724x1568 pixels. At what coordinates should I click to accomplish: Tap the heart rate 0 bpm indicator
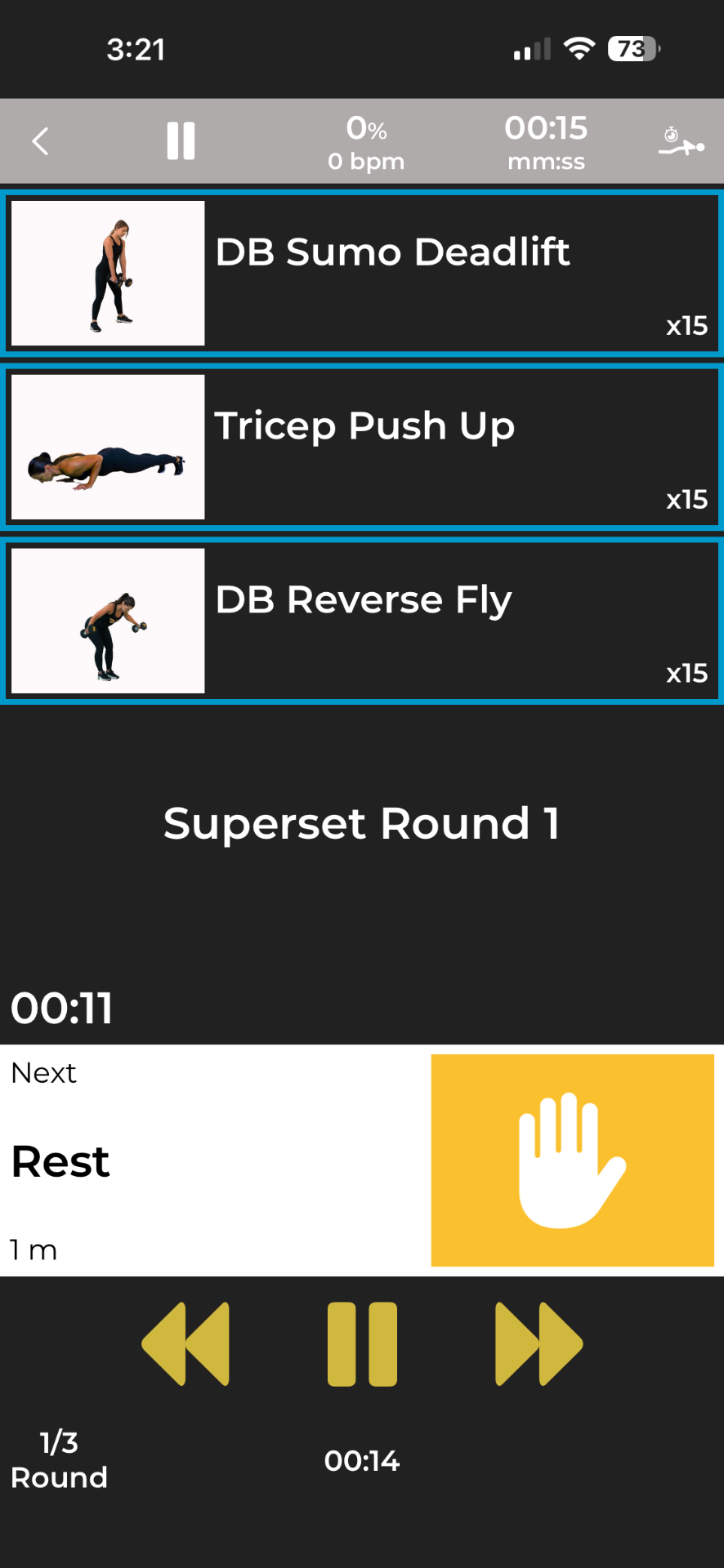(365, 162)
